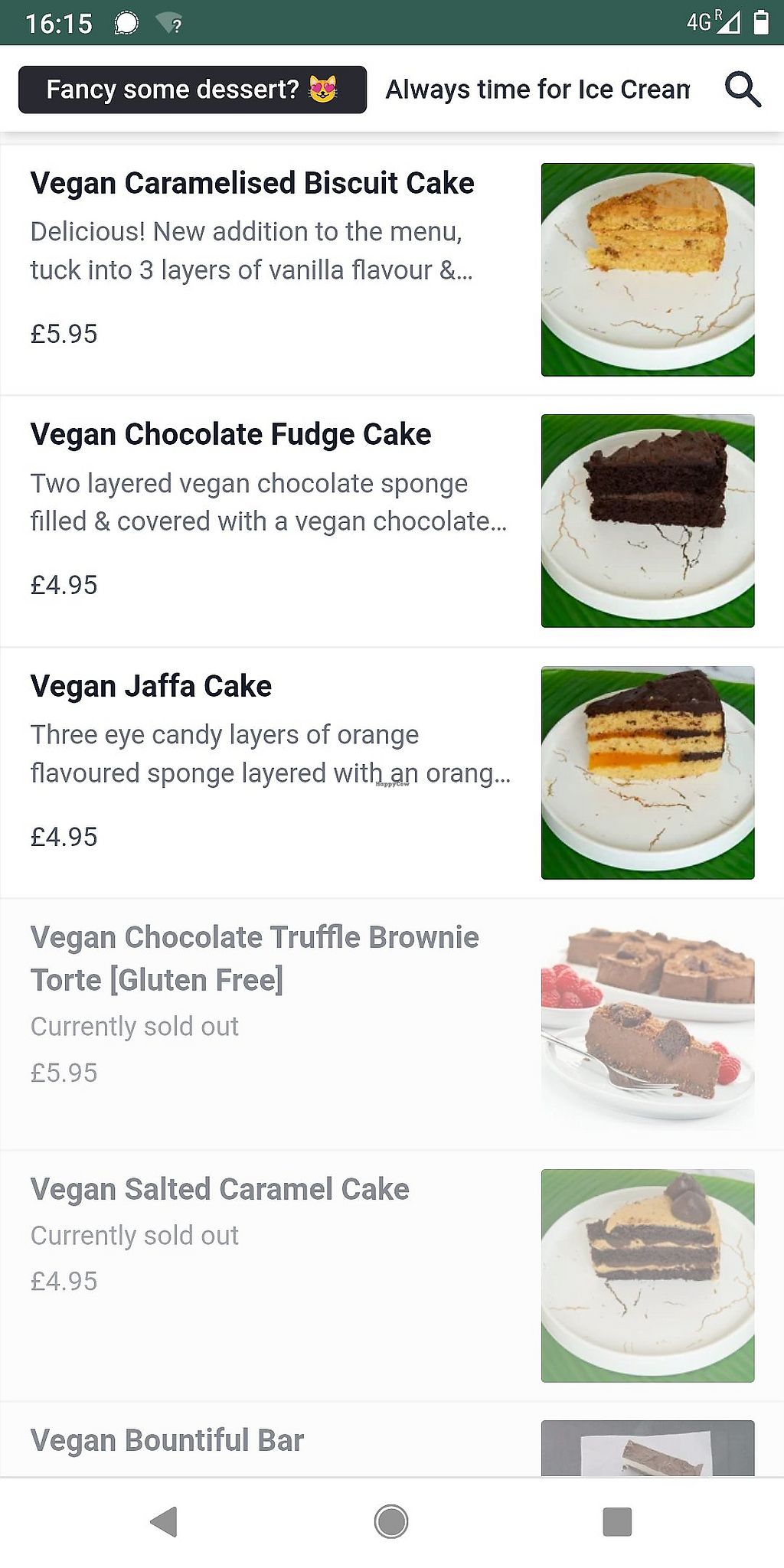Open the sold-out Vegan Salted Caramel Cake
784x1568 pixels.
click(220, 1190)
